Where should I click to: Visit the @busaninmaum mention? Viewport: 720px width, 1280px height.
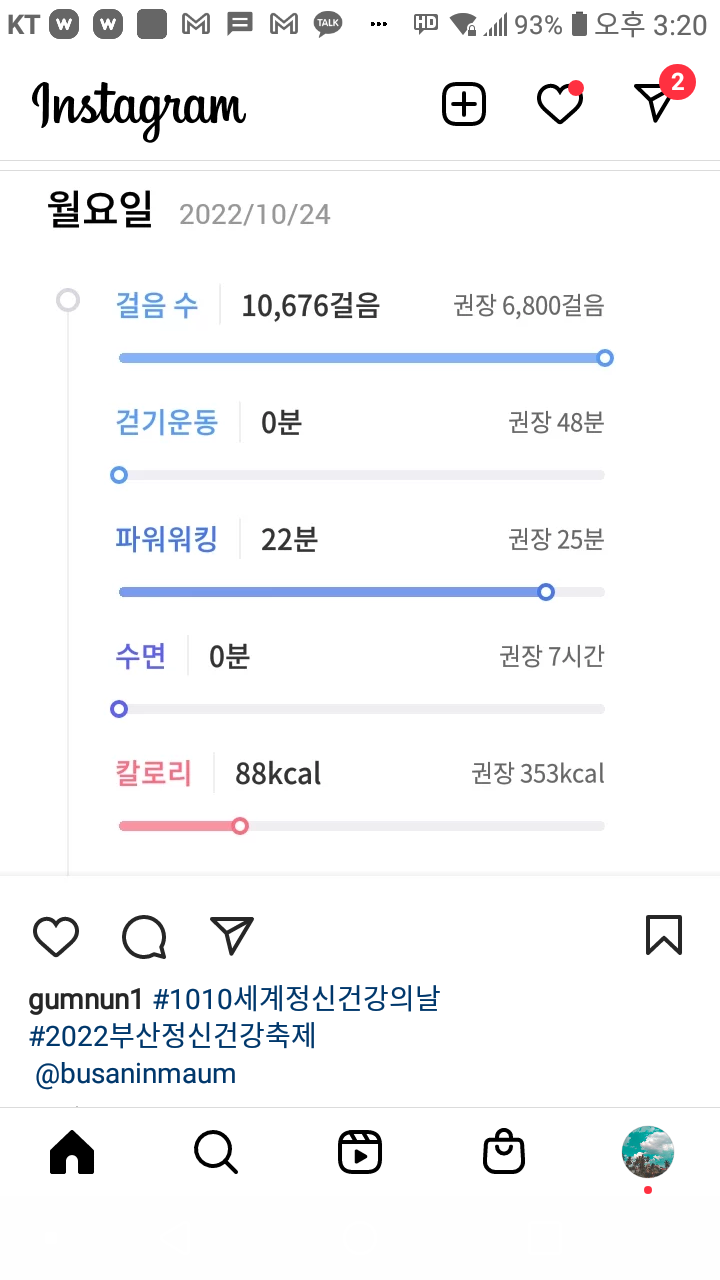136,1075
